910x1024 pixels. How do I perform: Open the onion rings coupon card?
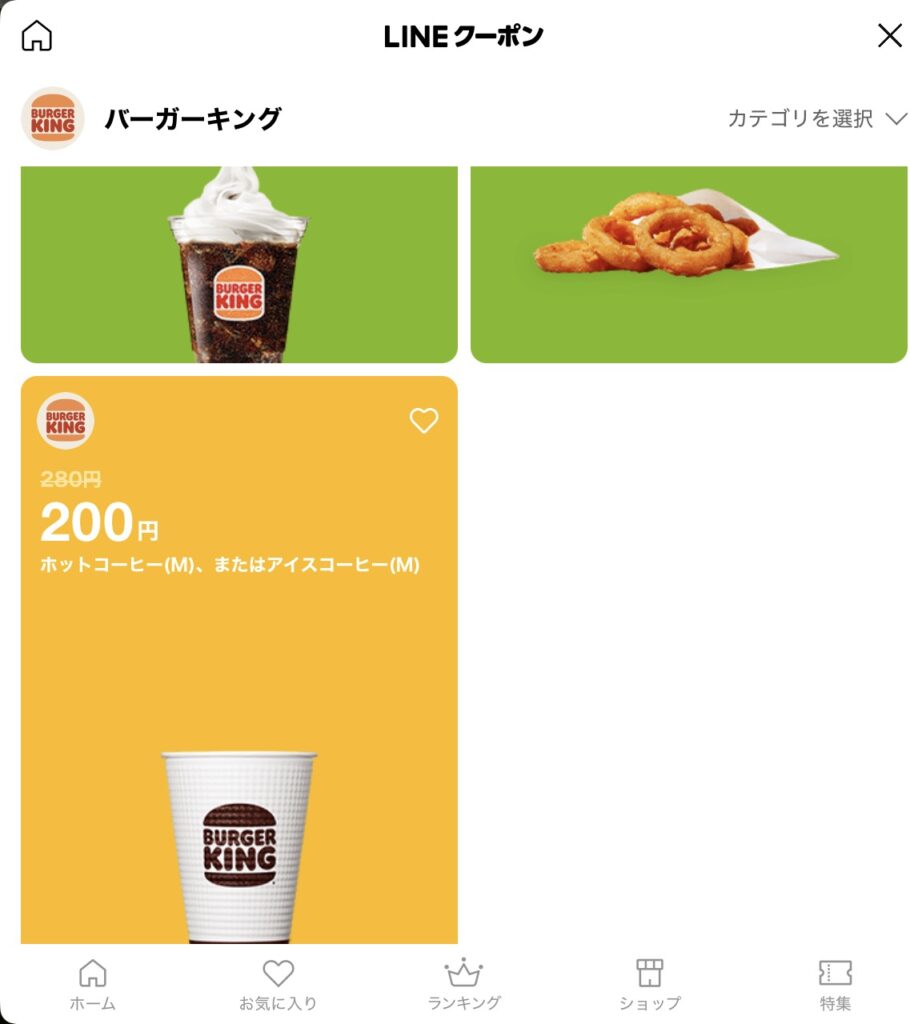tap(688, 265)
